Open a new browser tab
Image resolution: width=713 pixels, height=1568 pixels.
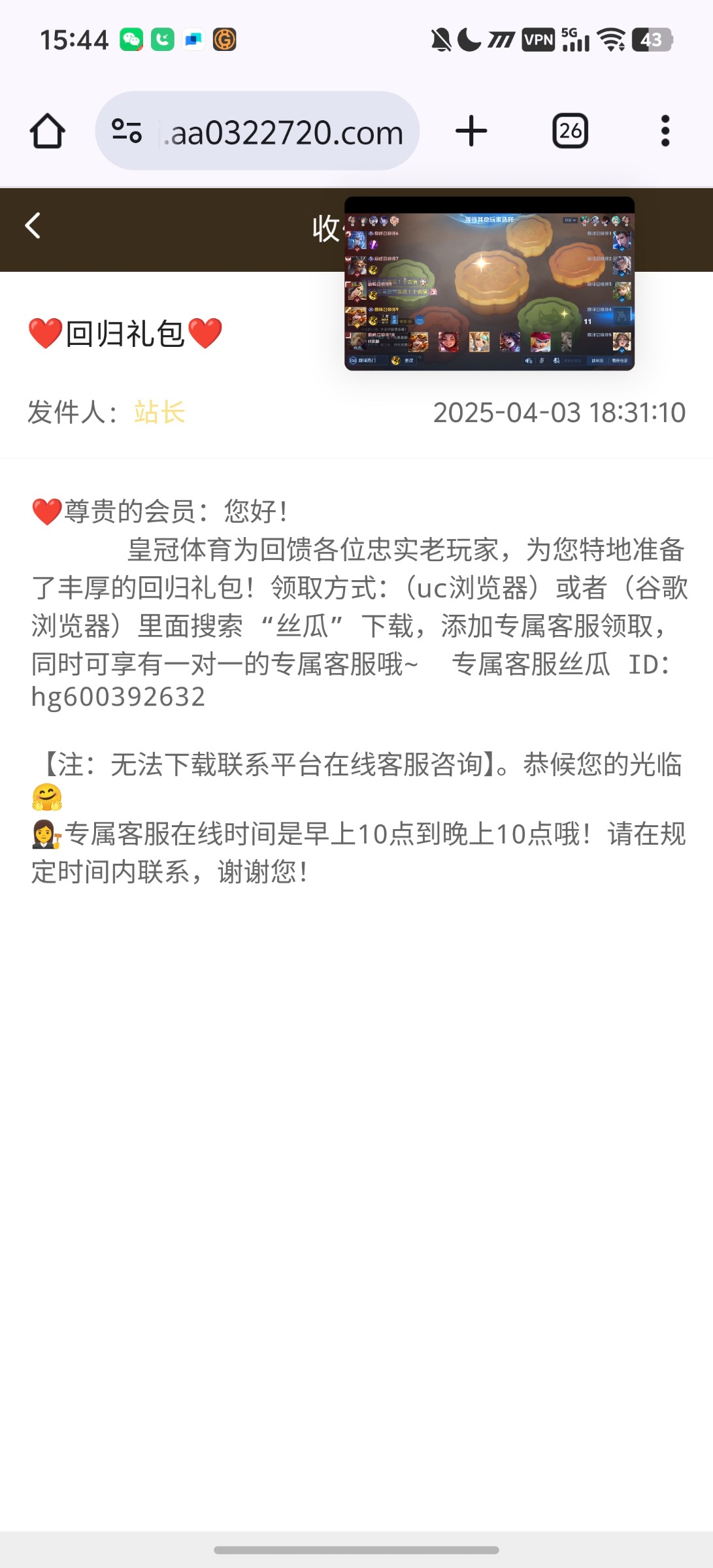point(471,131)
